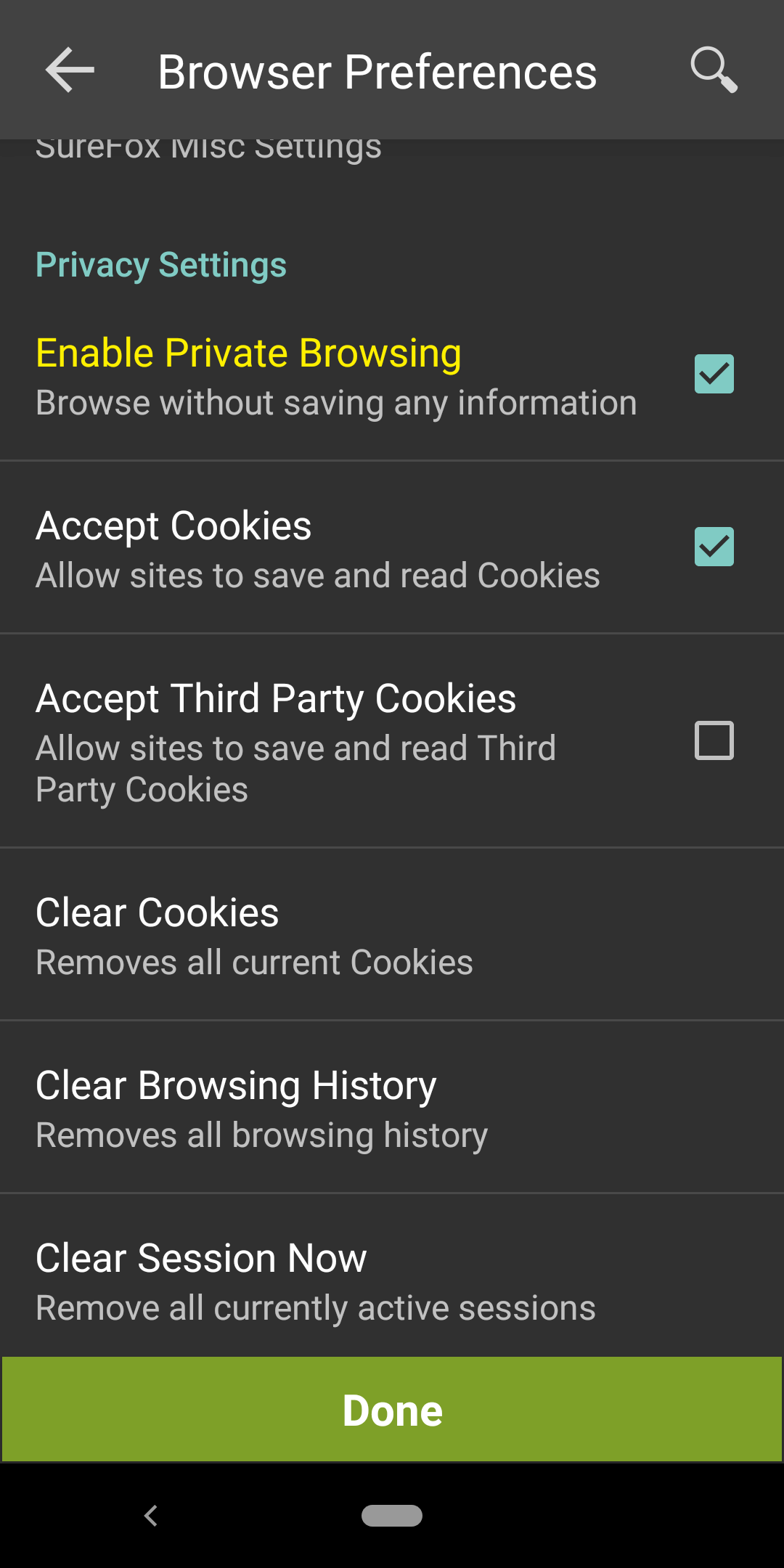This screenshot has width=784, height=1568.
Task: Select Clear Cookies option
Action: [x=392, y=935]
